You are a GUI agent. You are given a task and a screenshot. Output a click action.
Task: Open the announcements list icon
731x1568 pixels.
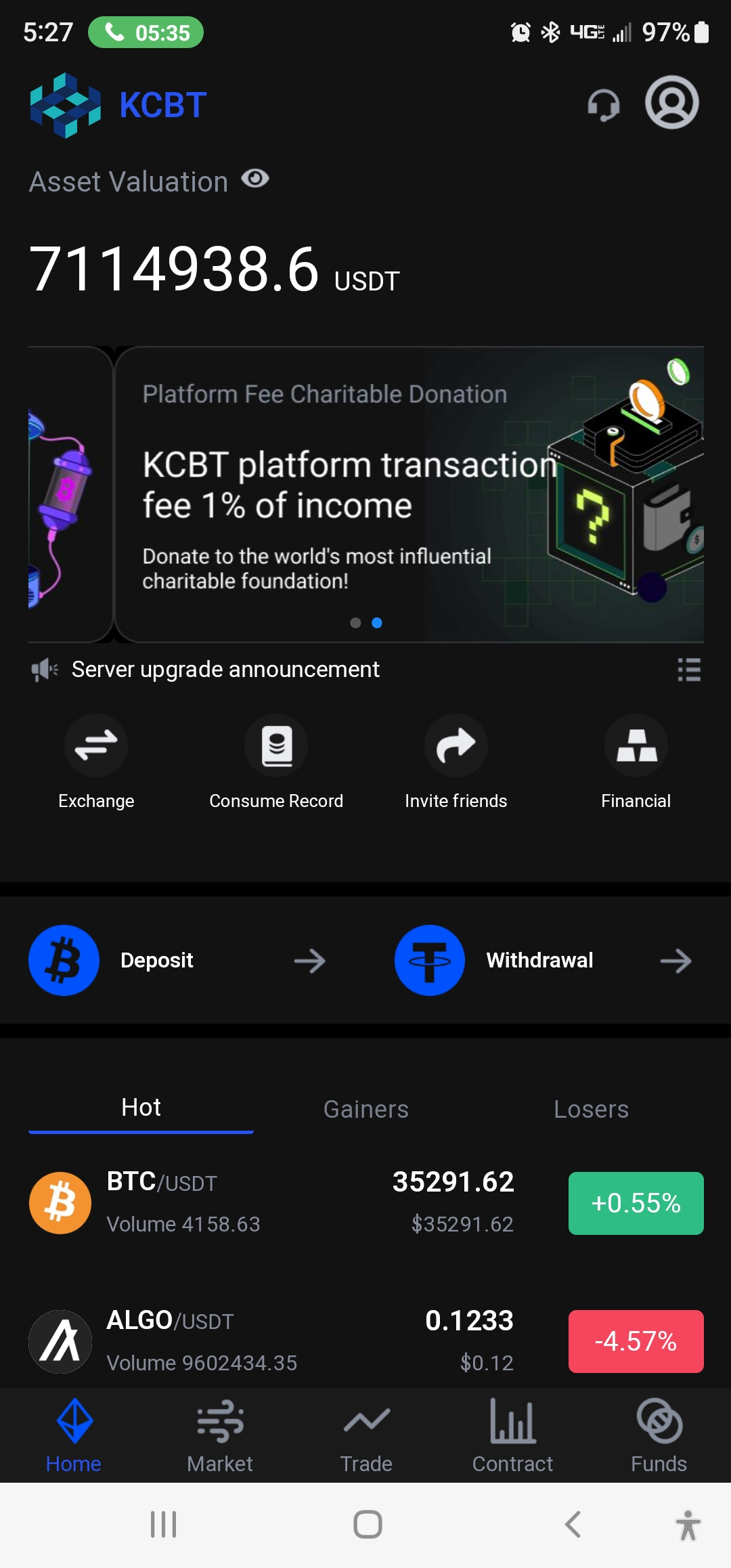coord(688,670)
